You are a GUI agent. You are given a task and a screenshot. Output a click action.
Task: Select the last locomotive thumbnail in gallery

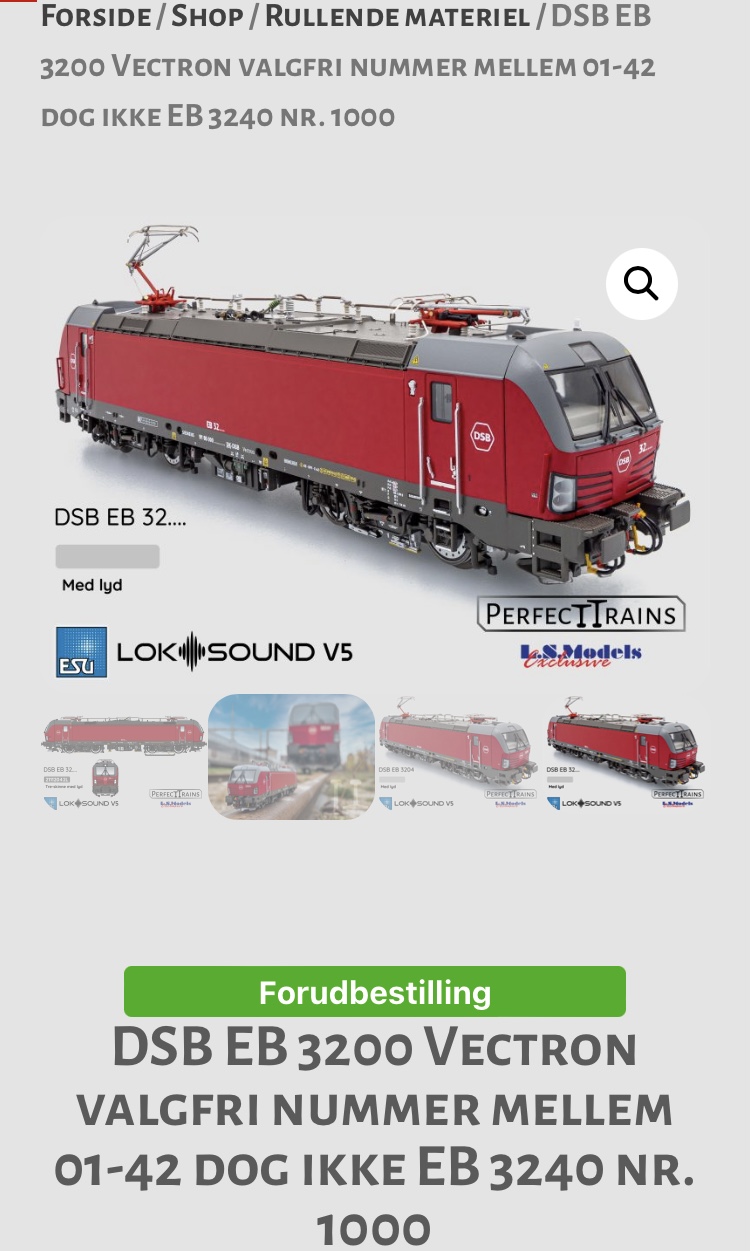point(626,757)
